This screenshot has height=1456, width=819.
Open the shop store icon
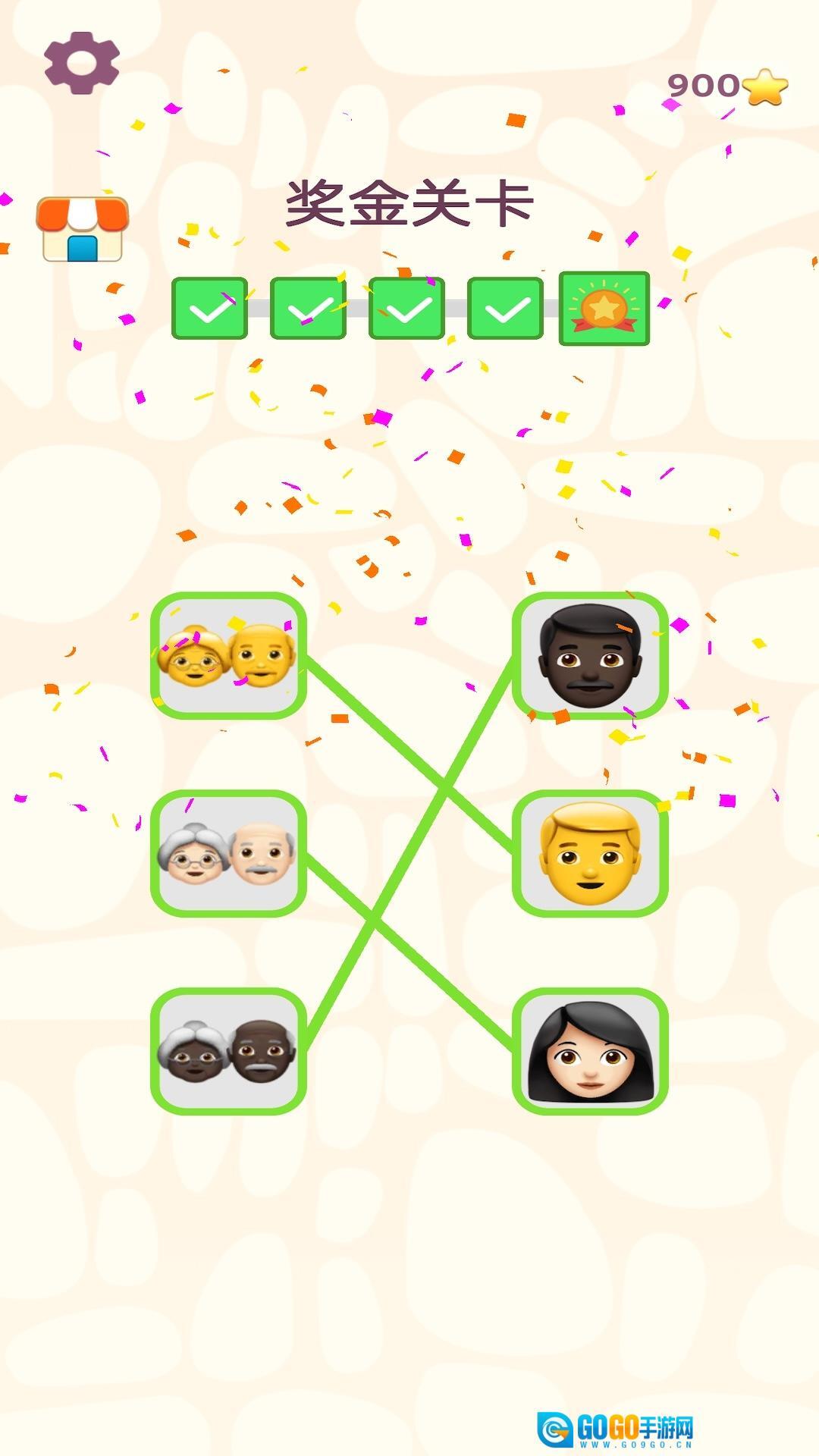click(82, 229)
